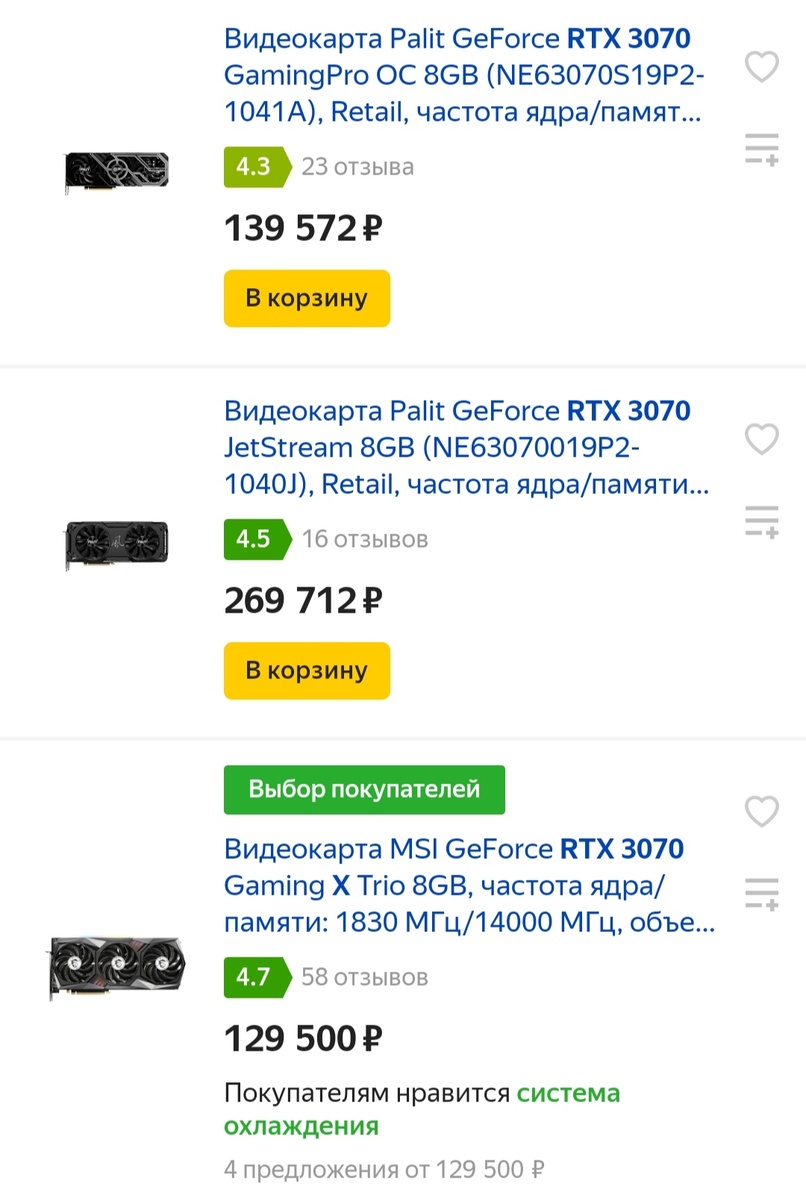806x1200 pixels.
Task: Favorite the MSI Gaming X Trio with heart icon
Action: (x=762, y=811)
